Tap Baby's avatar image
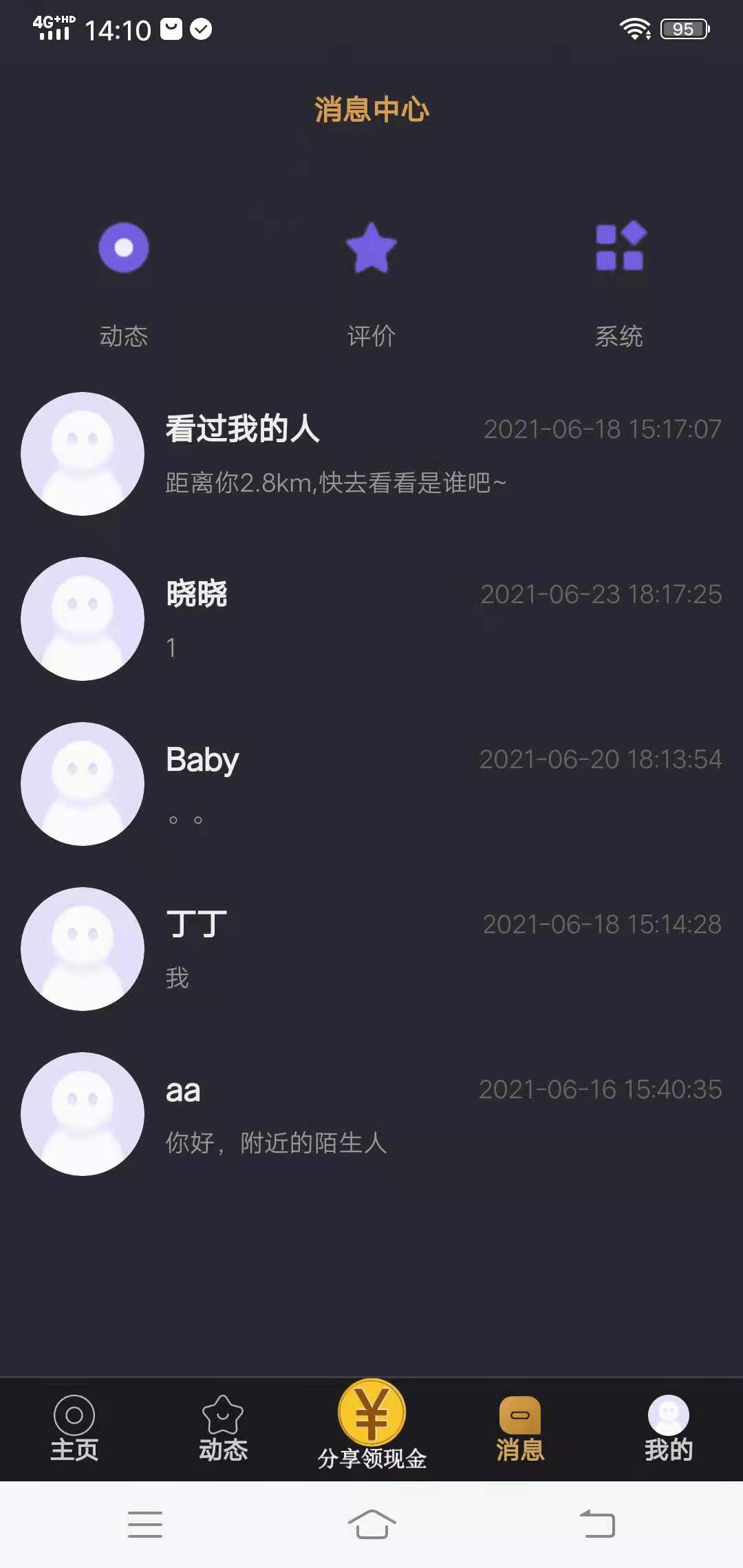 point(82,784)
